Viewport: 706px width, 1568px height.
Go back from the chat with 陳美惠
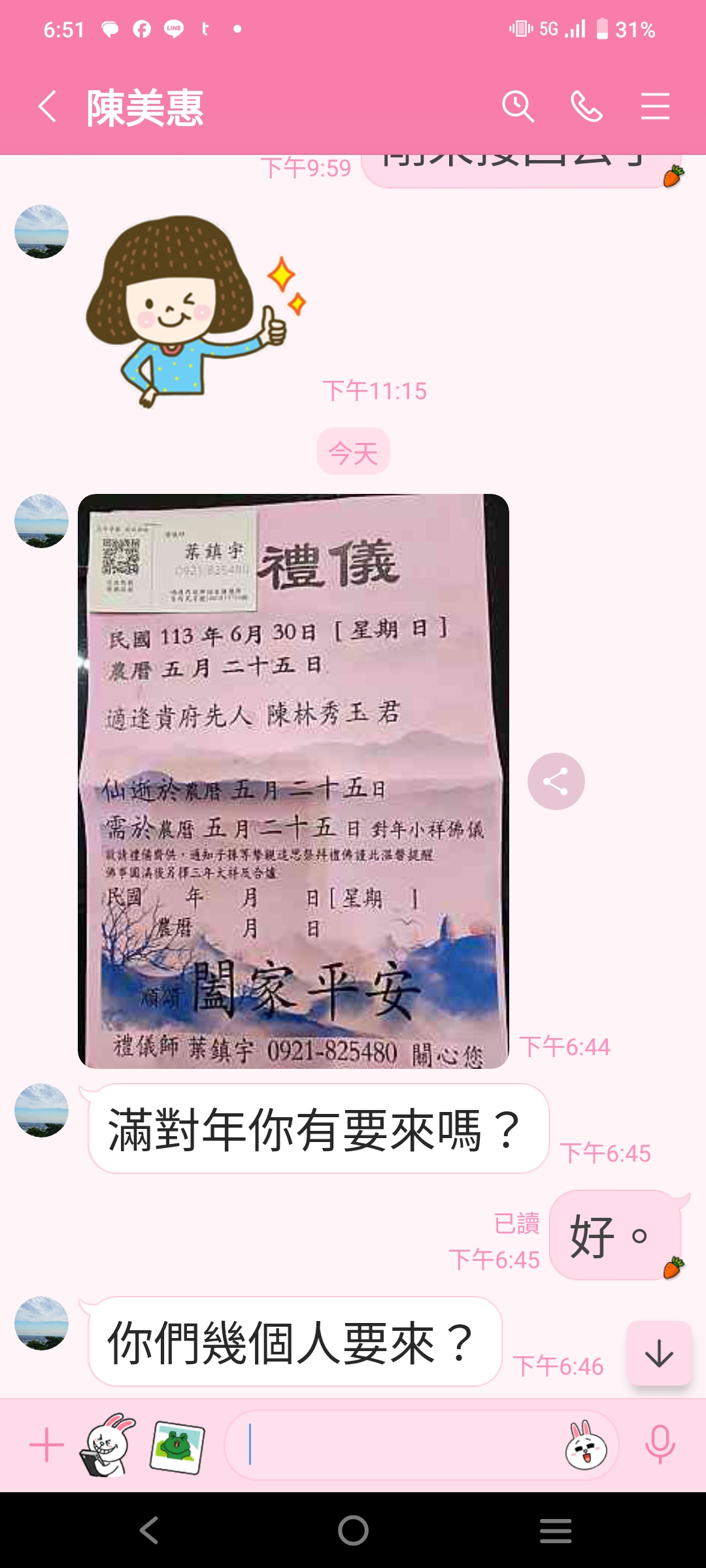click(47, 106)
